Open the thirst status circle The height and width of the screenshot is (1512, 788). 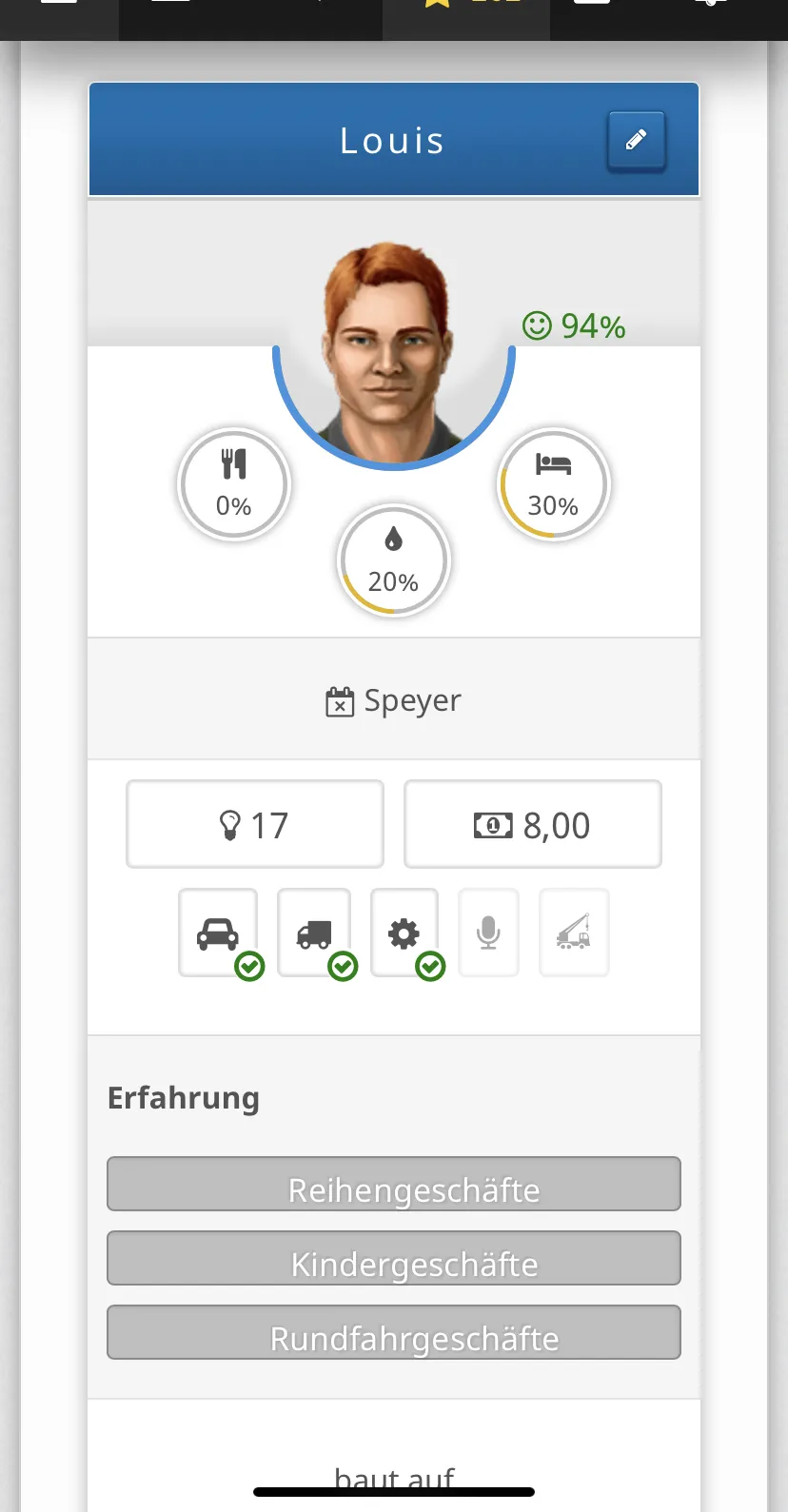(393, 560)
